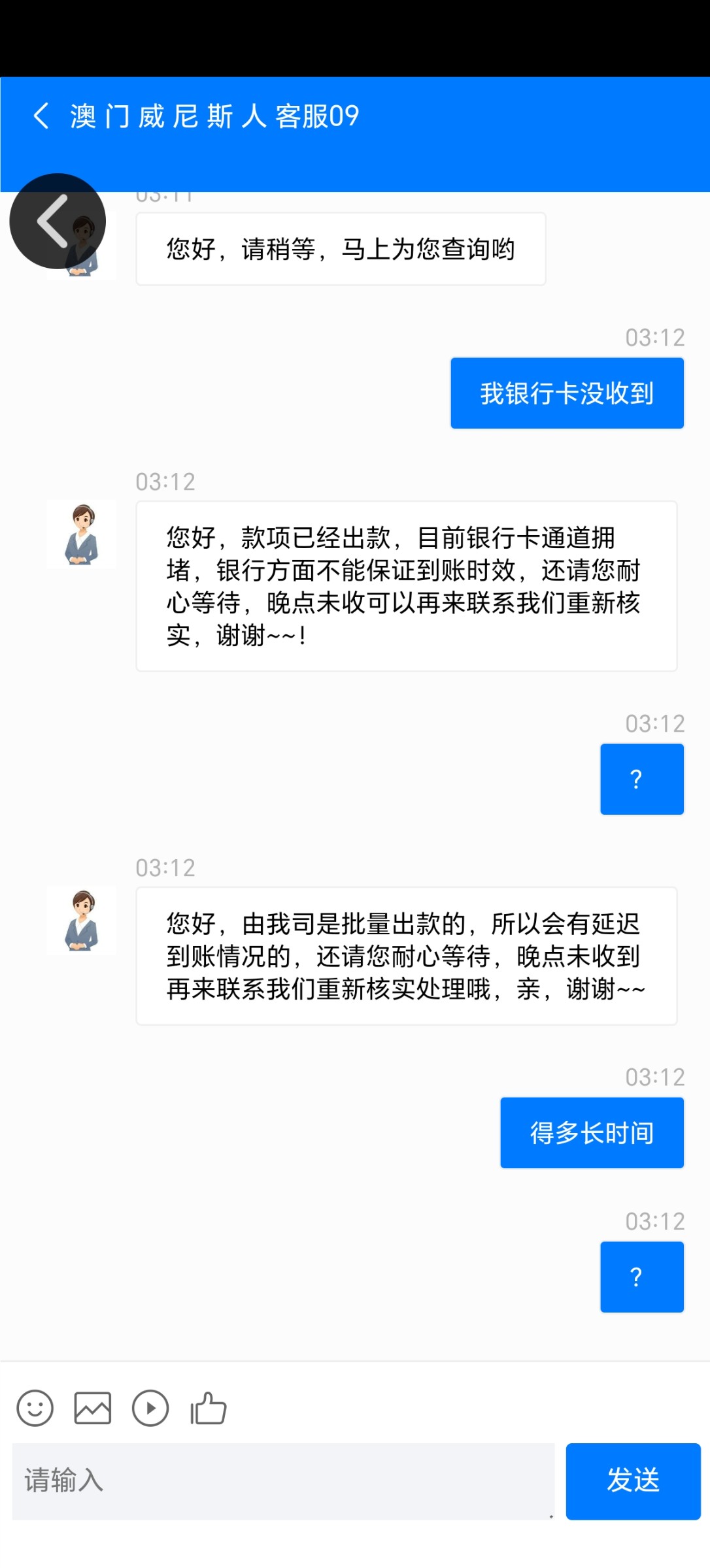This screenshot has width=710, height=1568.
Task: Tap the 发送 send button
Action: coord(633,1480)
